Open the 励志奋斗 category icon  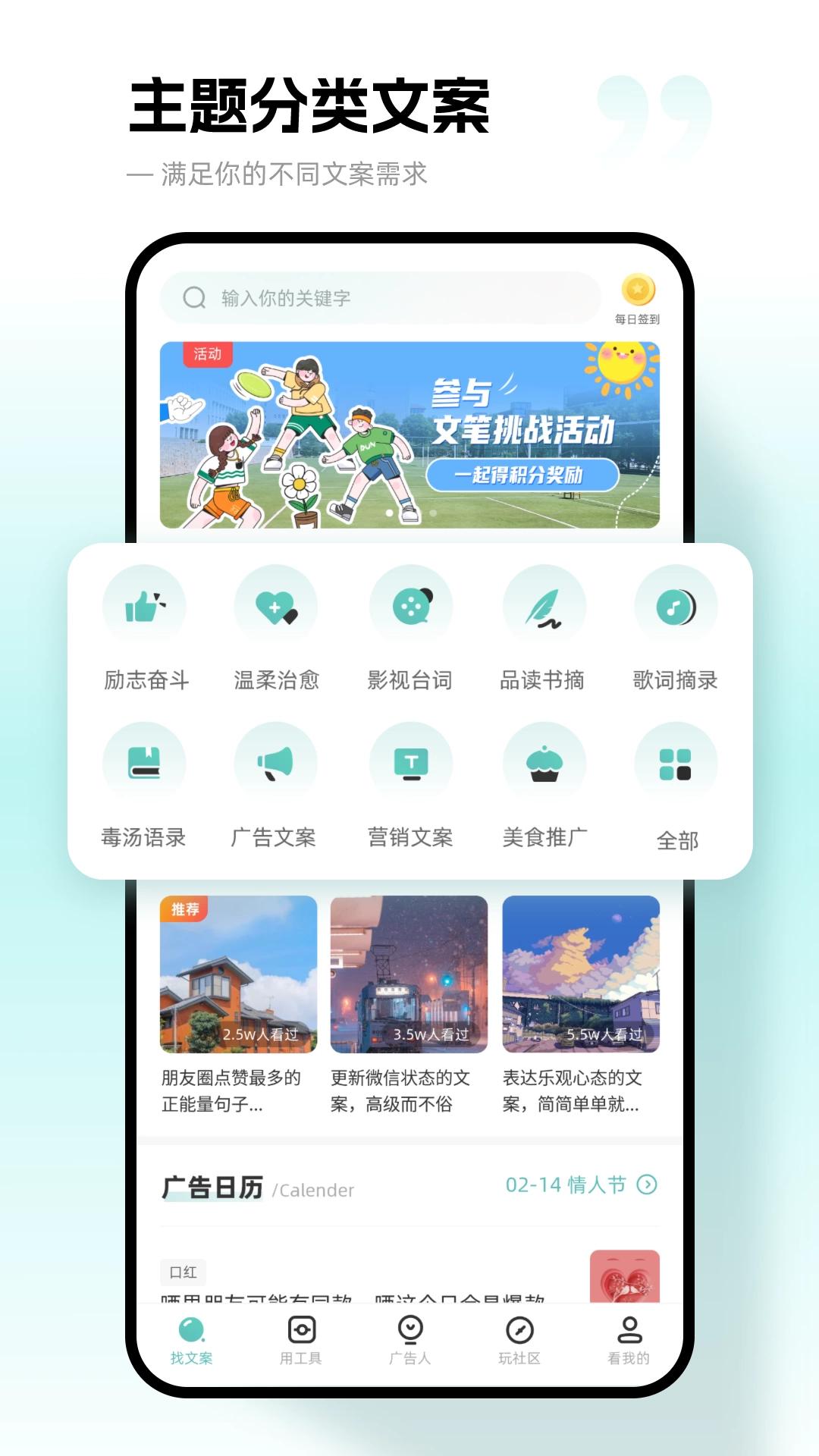pos(145,605)
